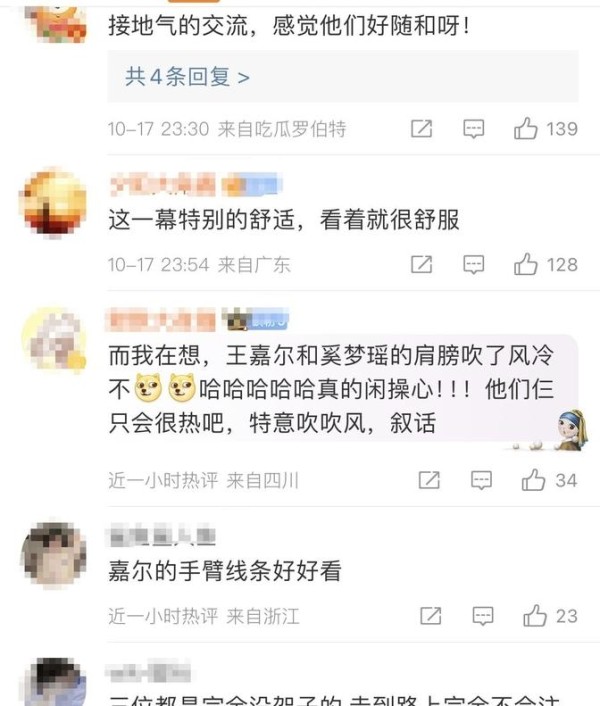Repost the comment from 广东
This screenshot has height=706, width=600.
click(x=422, y=264)
